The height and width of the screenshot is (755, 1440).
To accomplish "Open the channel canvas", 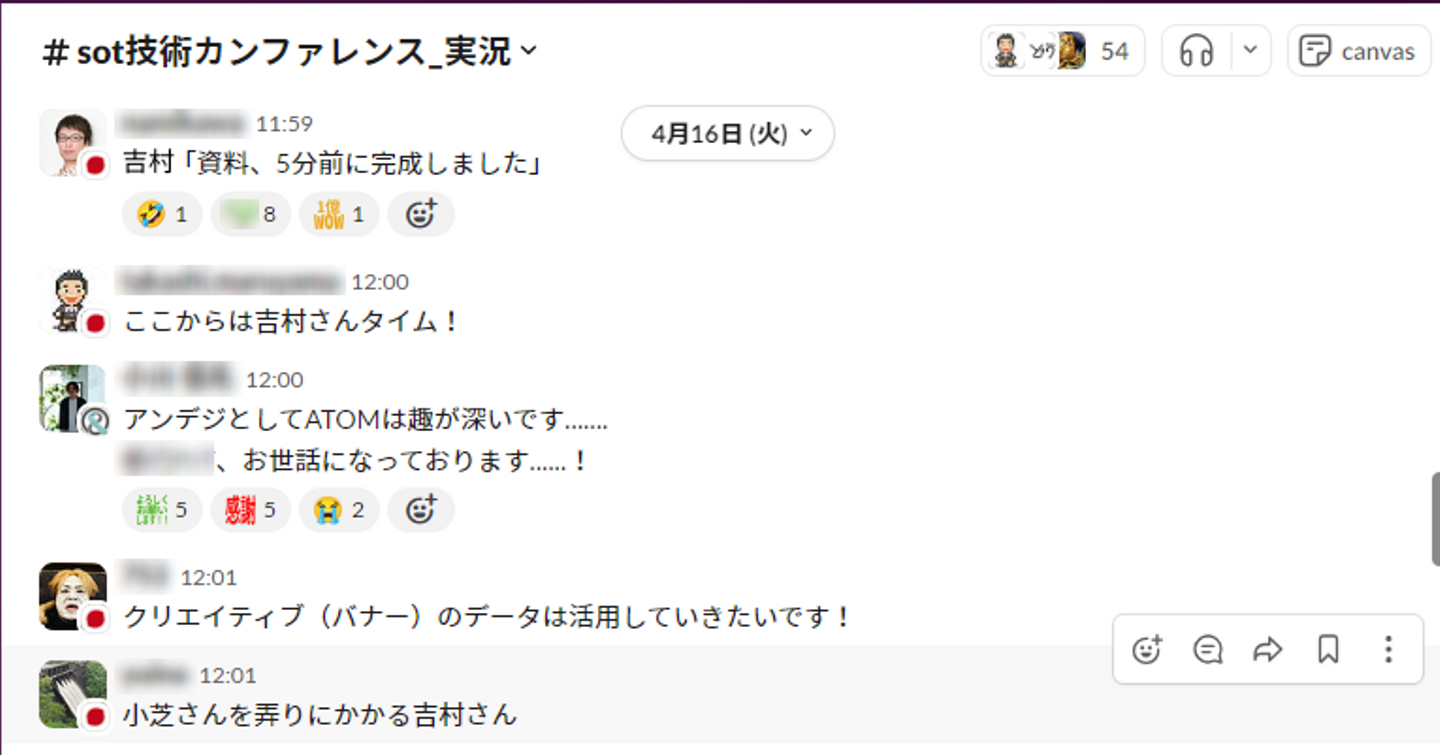I will 1359,51.
